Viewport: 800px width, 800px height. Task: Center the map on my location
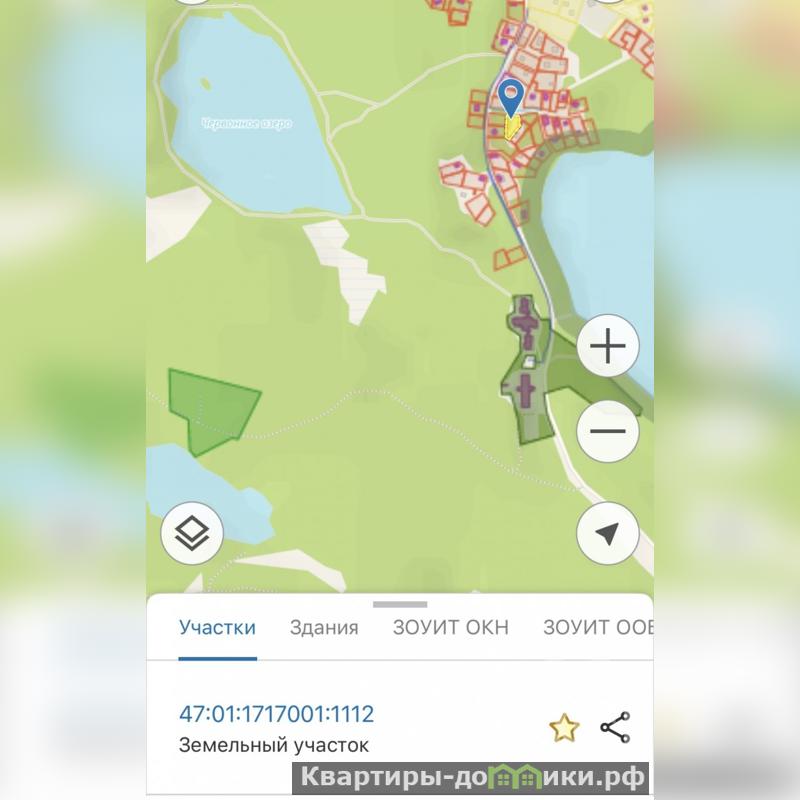[608, 534]
